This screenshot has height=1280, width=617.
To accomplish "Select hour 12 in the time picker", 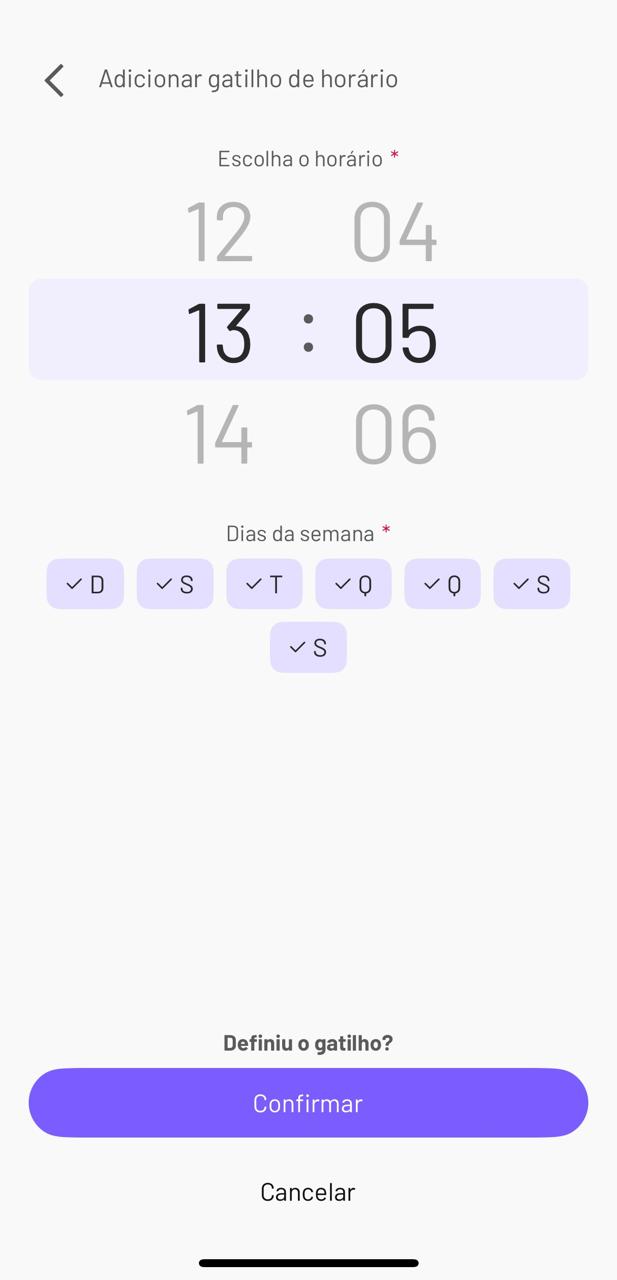I will pos(219,232).
